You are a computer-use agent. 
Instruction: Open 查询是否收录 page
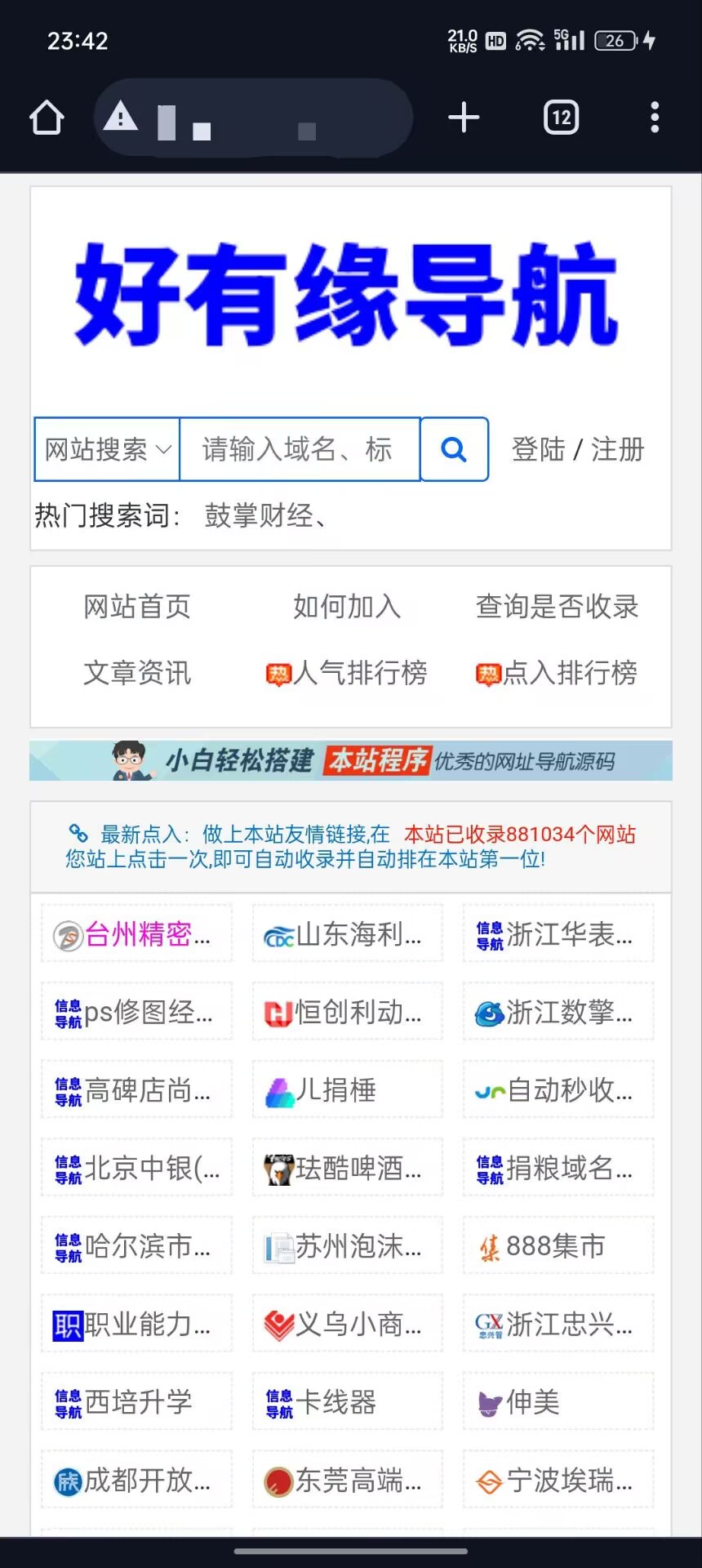(557, 607)
